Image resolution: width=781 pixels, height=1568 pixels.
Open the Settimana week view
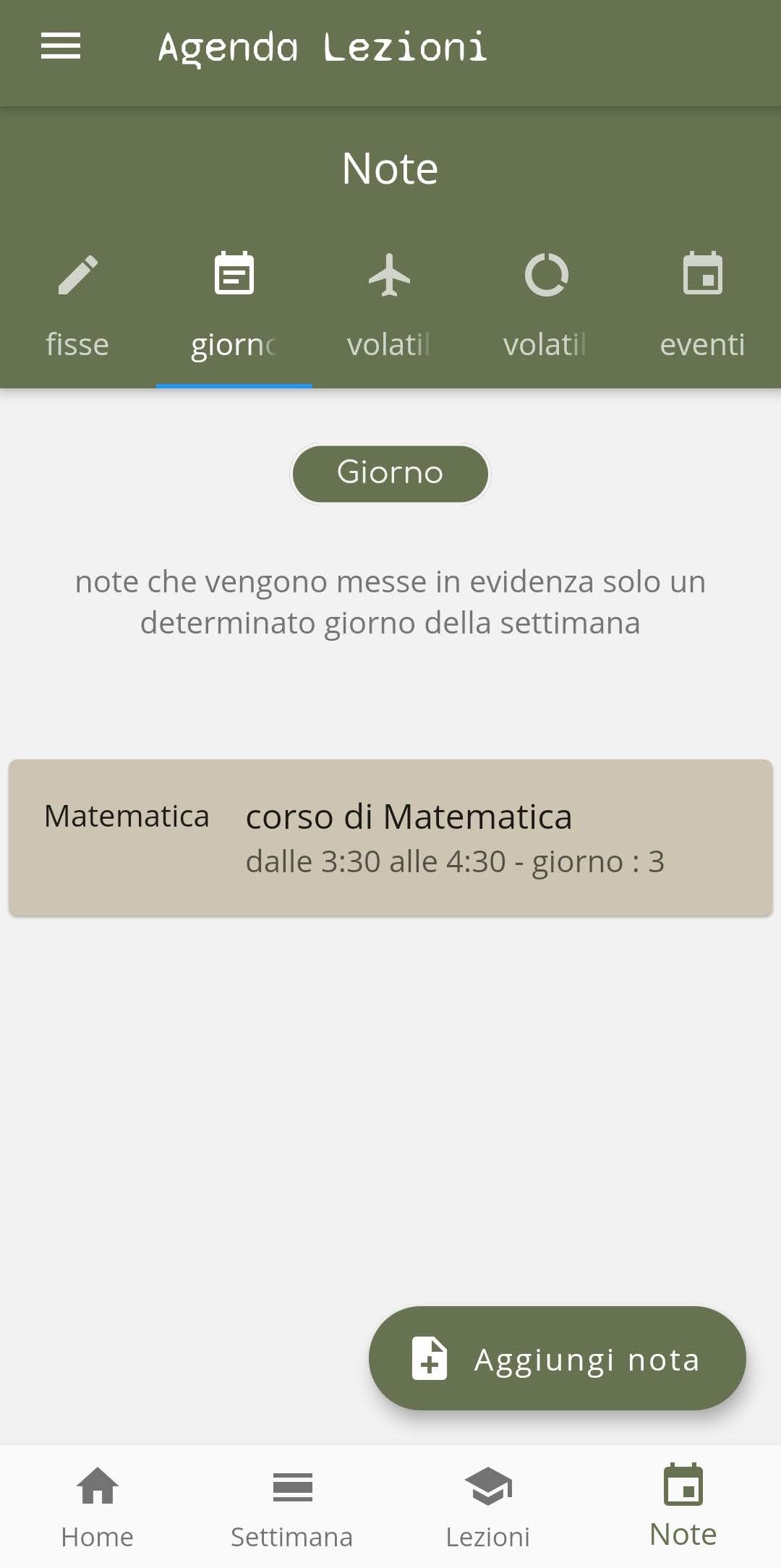point(292,1507)
